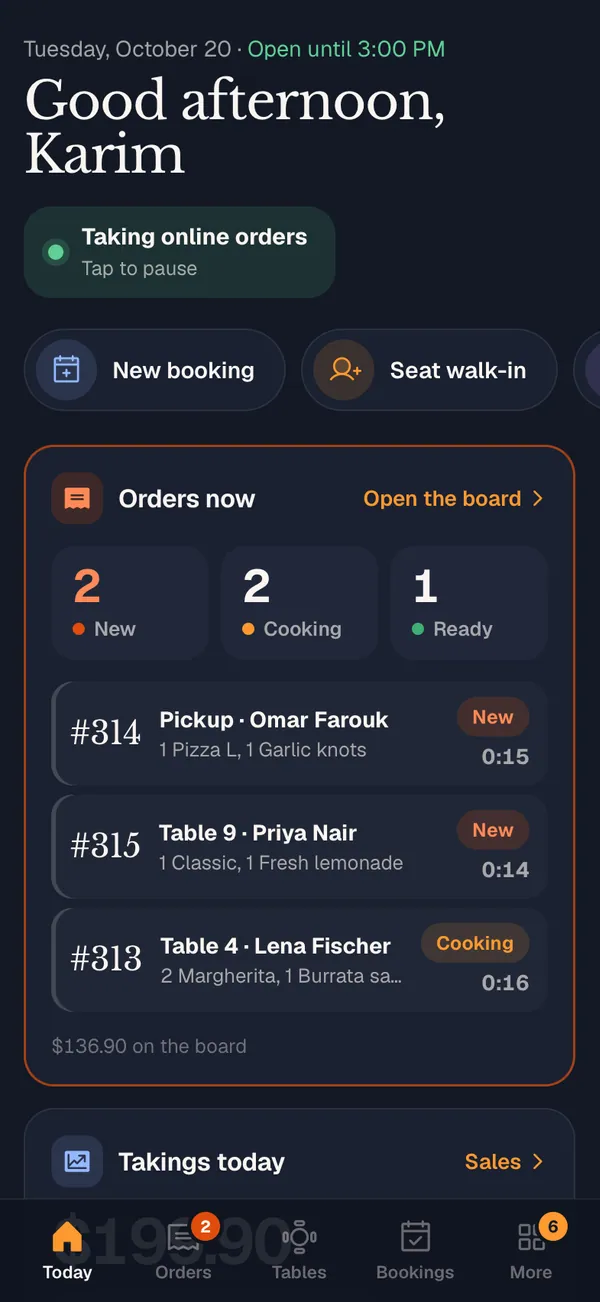Open Sales from Takings today

point(504,1161)
